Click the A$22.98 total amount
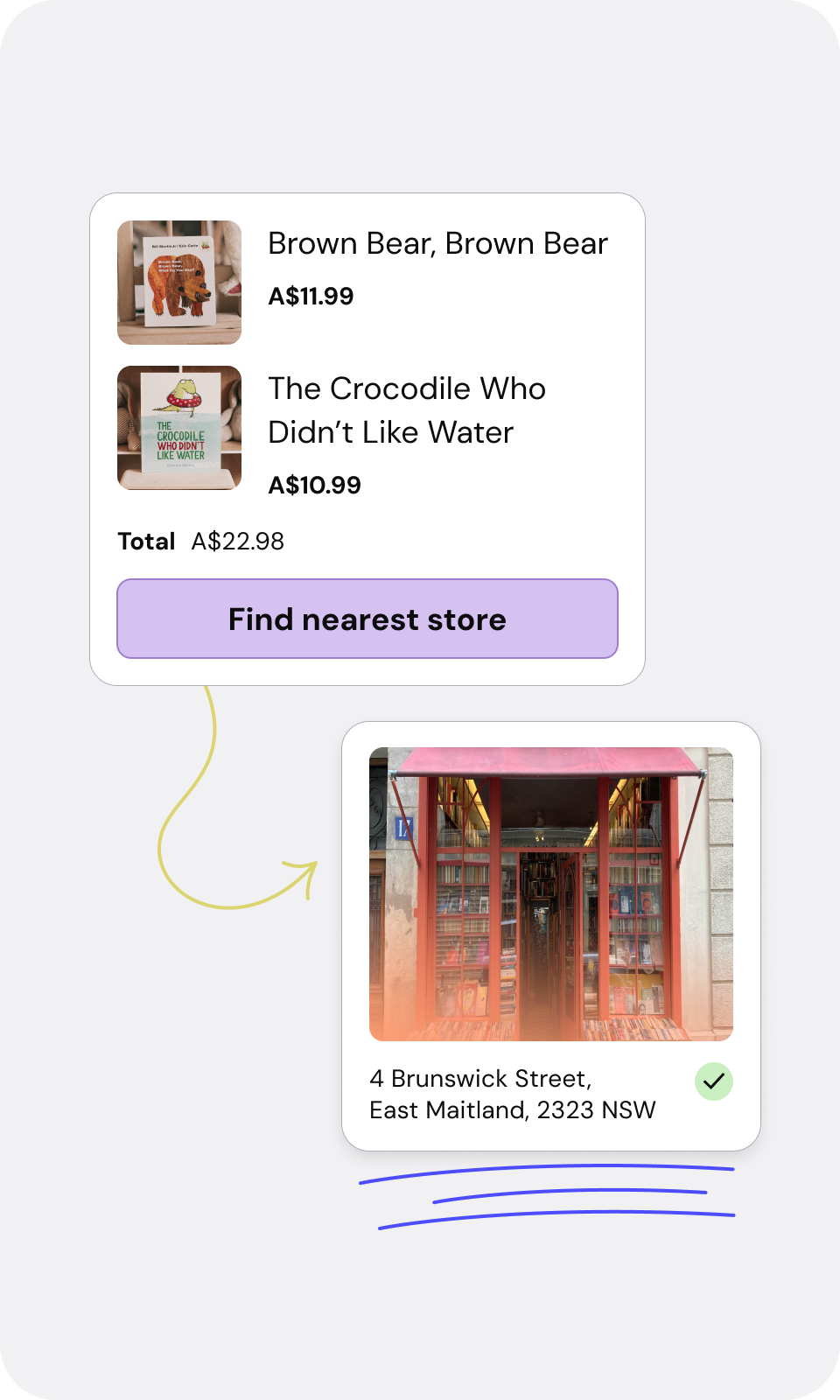The width and height of the screenshot is (840, 1400). click(237, 541)
